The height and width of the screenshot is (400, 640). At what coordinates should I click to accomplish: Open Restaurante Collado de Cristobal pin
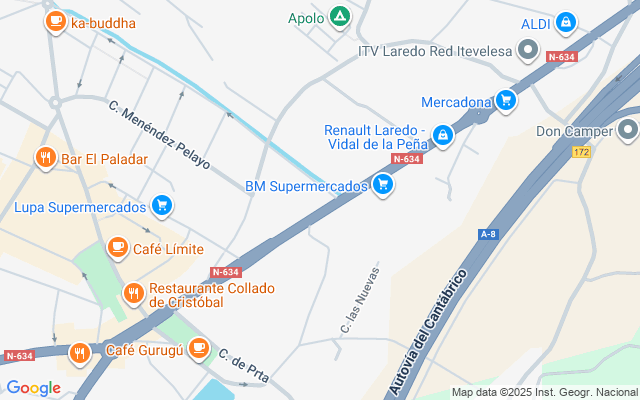coord(133,294)
